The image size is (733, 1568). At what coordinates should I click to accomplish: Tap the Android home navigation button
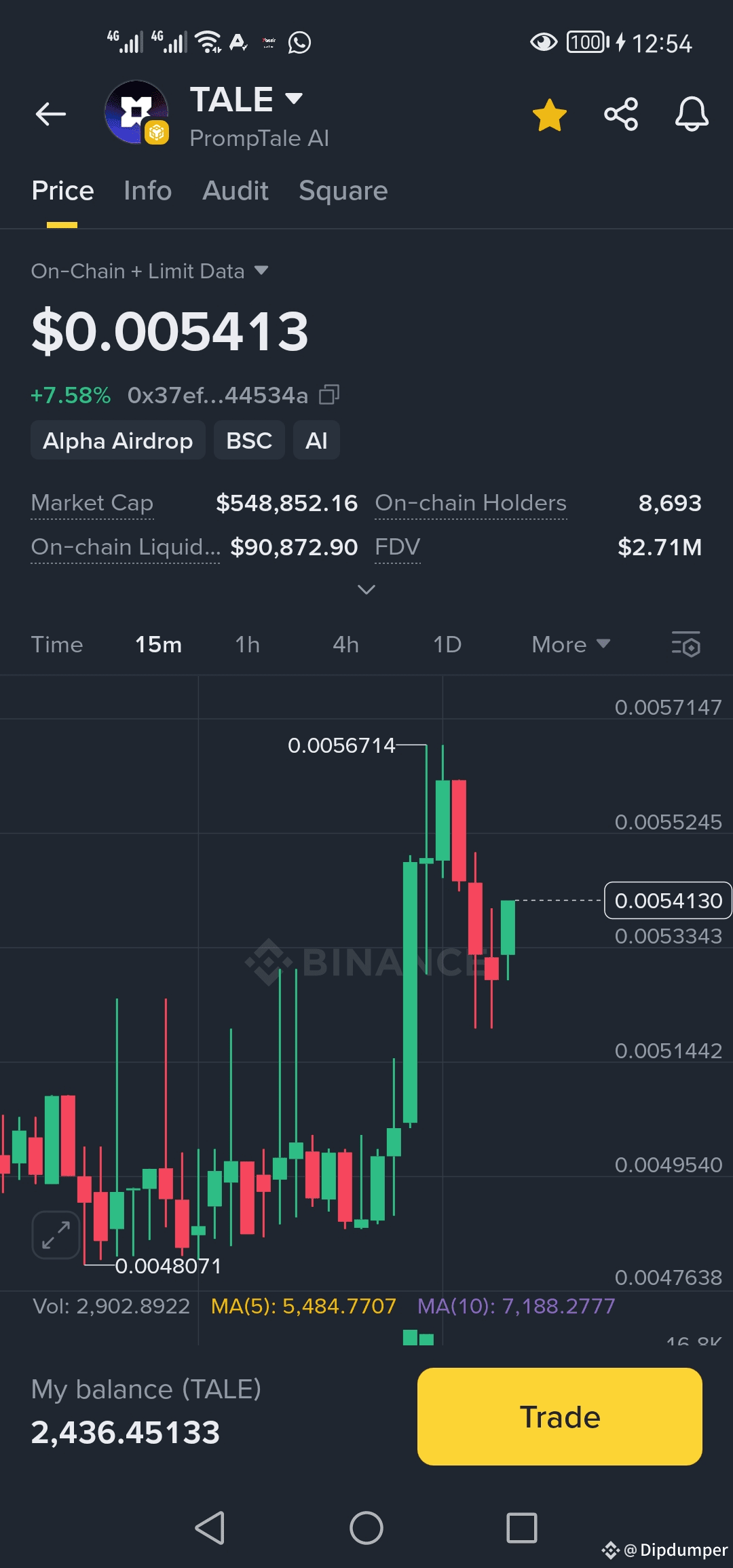click(x=366, y=1529)
